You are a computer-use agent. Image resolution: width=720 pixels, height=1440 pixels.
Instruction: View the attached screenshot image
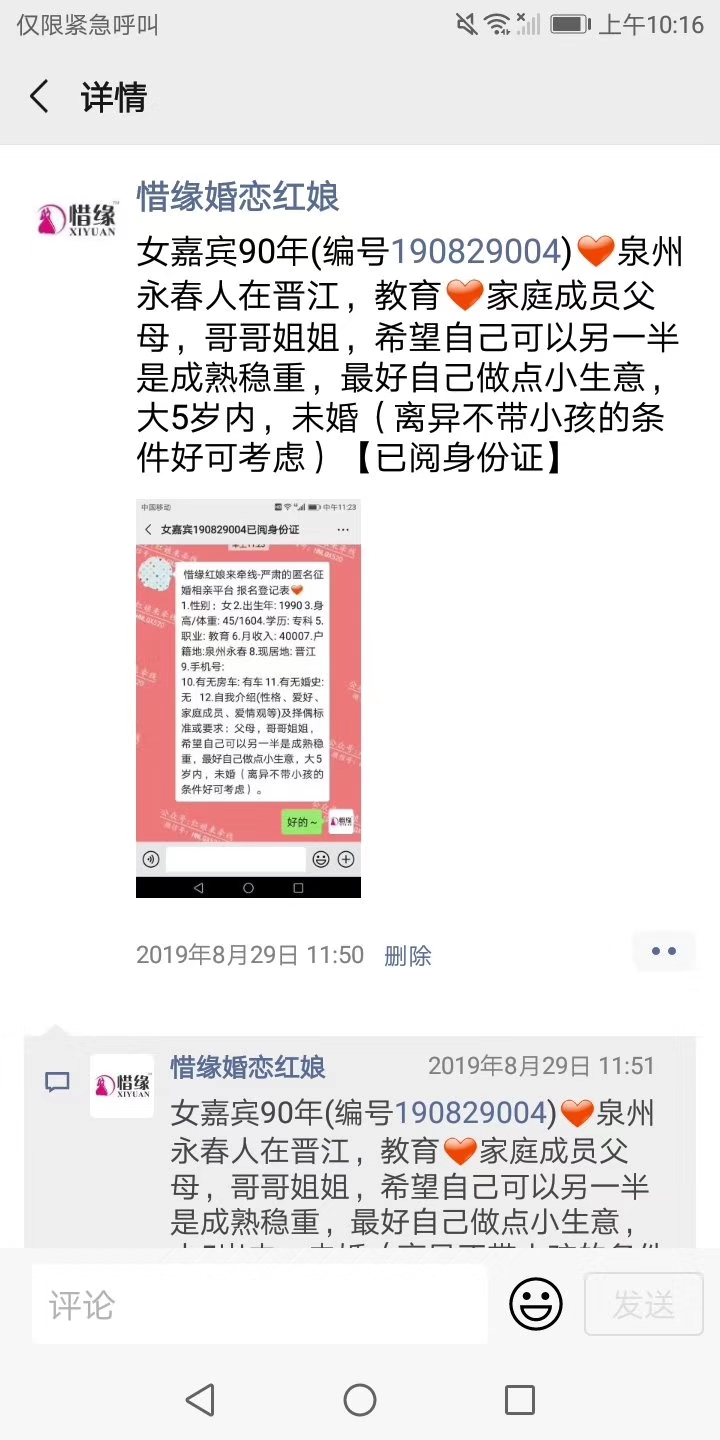(x=248, y=698)
